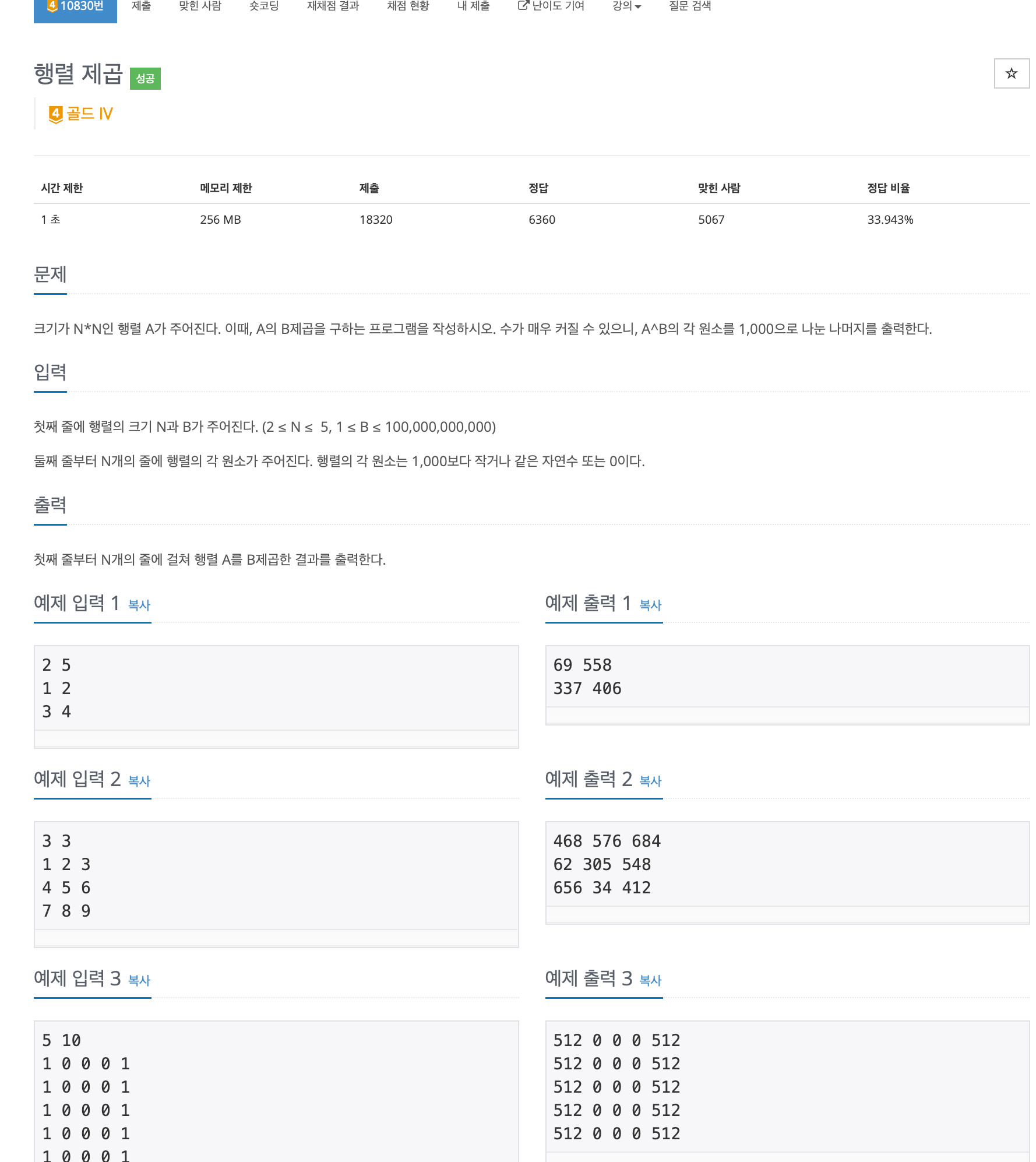Copy 예제 출력 3

650,980
